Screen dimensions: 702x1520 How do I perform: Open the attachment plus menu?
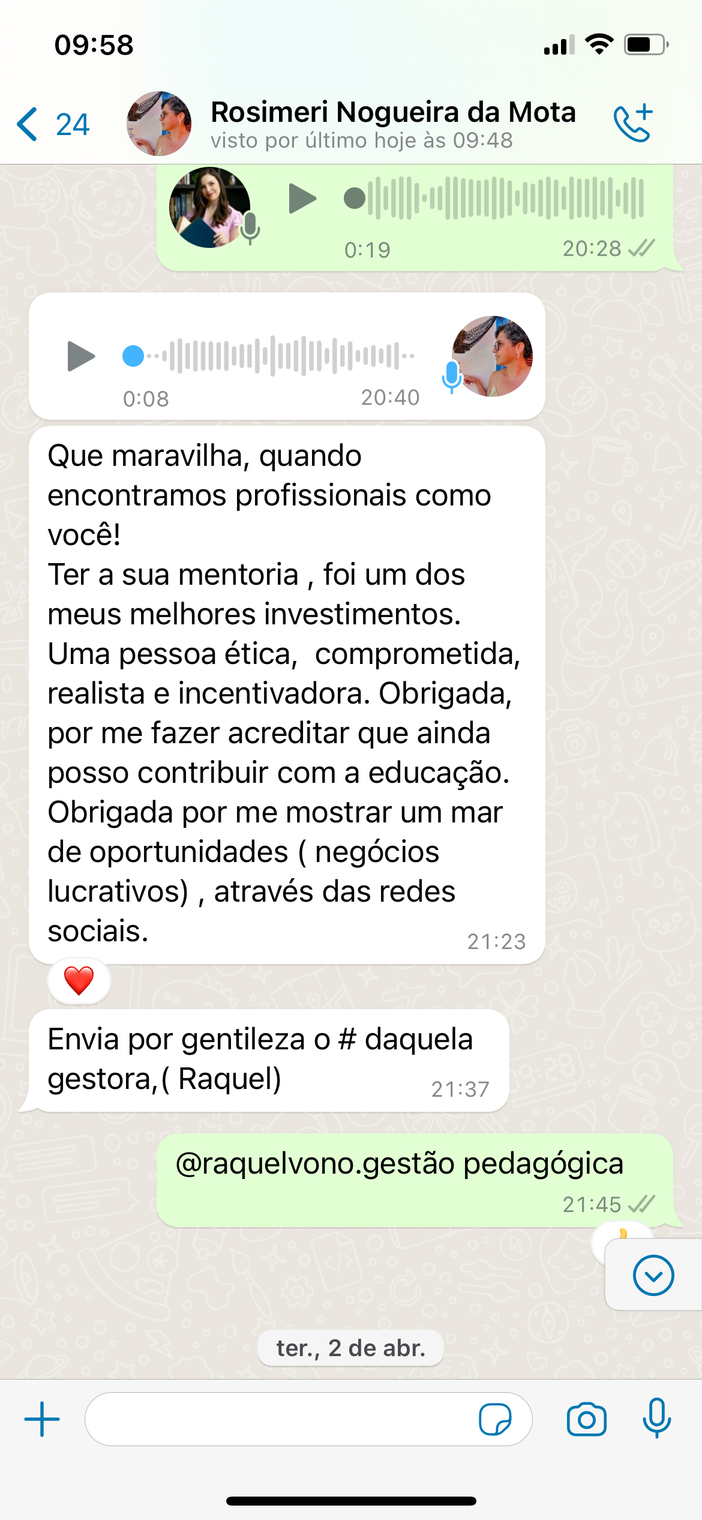tap(42, 1419)
